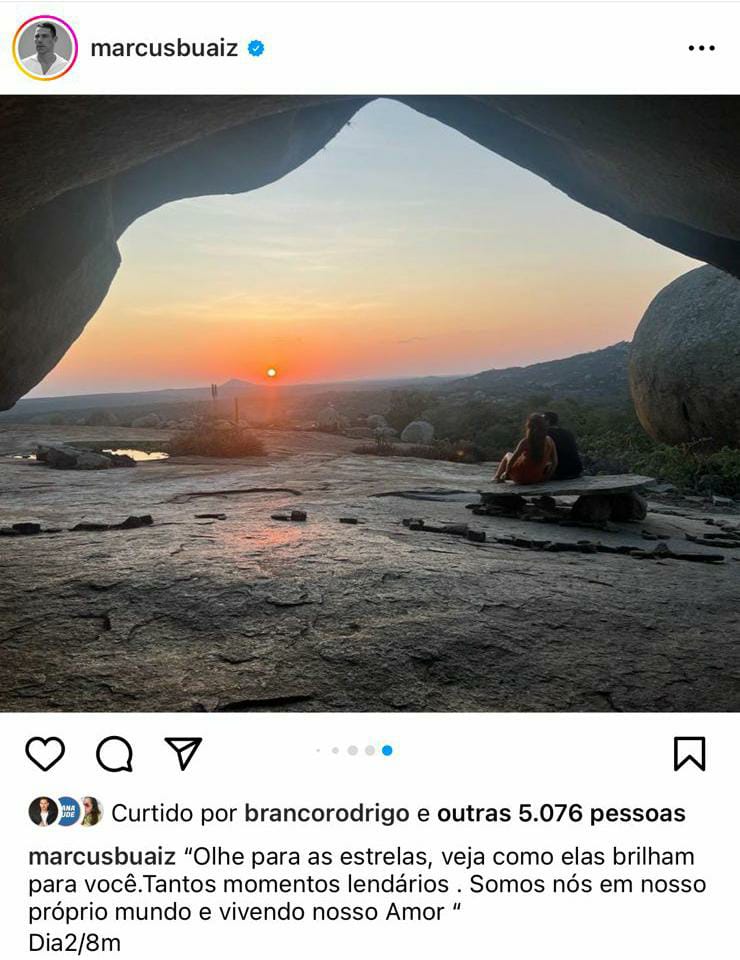Open brancorodrigo's profile from the likes line

(329, 813)
